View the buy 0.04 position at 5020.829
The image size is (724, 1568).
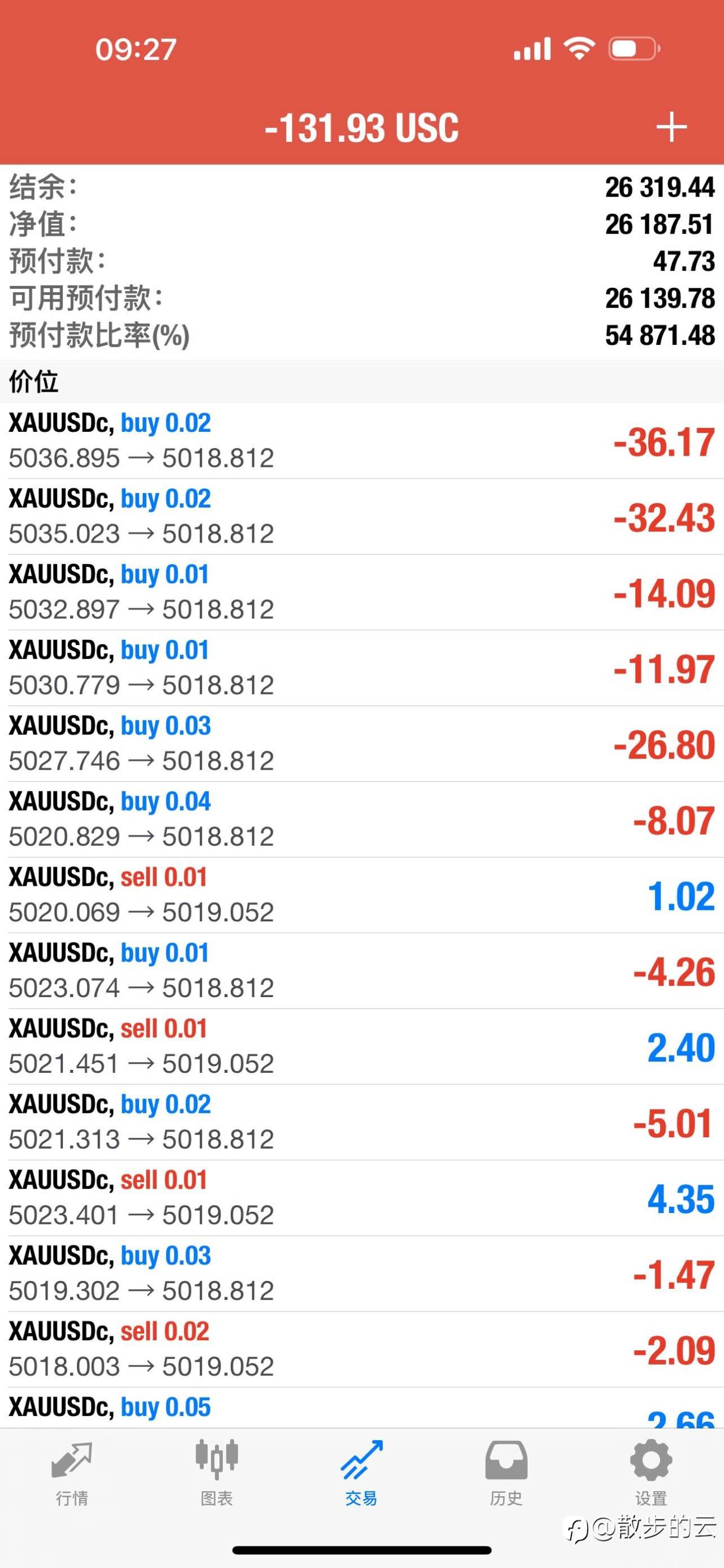coord(361,818)
